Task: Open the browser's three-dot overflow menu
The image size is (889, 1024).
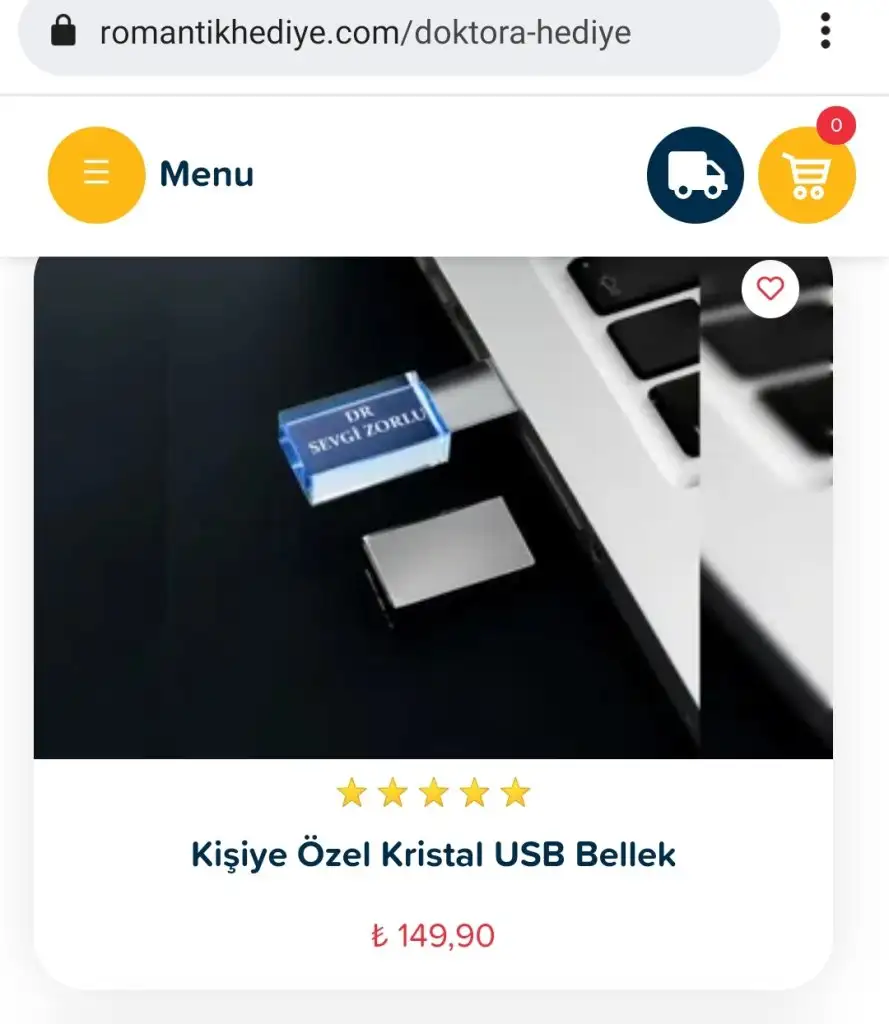Action: [825, 31]
